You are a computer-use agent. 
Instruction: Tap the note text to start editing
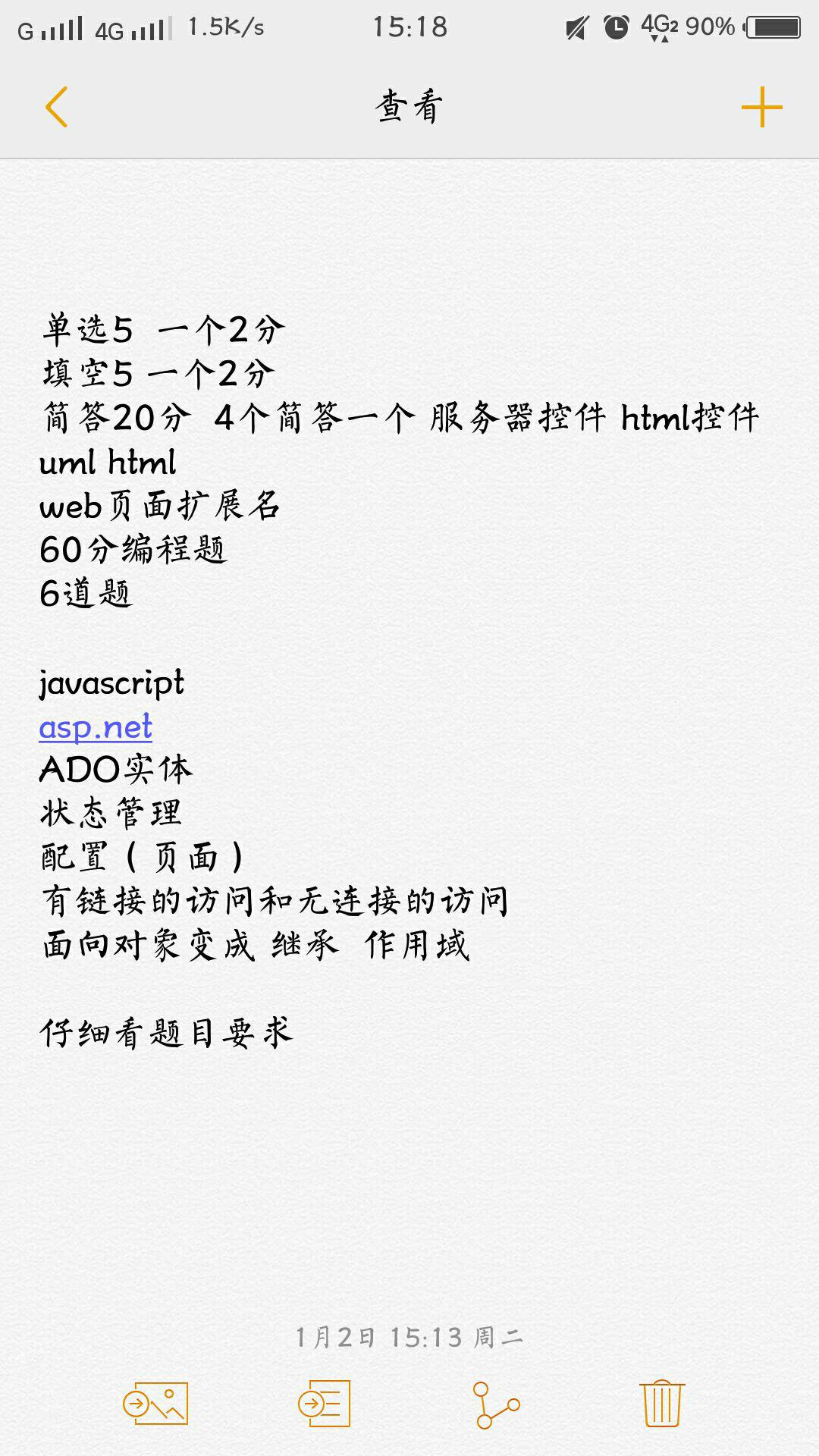[x=400, y=680]
